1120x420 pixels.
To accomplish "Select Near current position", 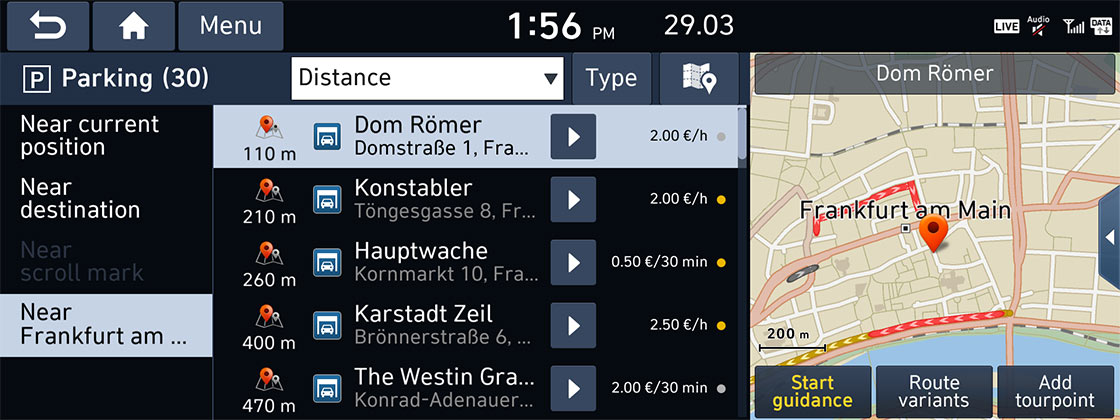I will [105, 136].
